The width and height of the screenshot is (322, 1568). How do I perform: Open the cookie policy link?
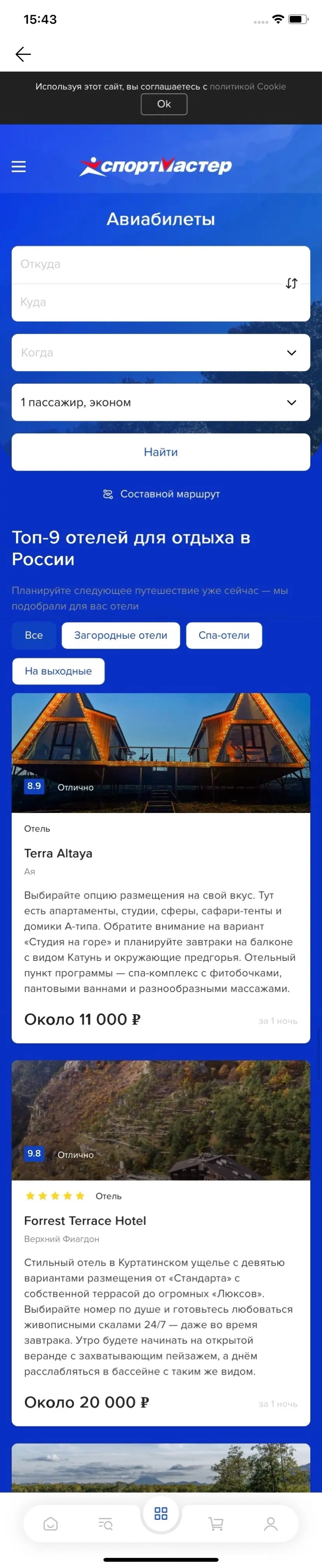pos(248,86)
